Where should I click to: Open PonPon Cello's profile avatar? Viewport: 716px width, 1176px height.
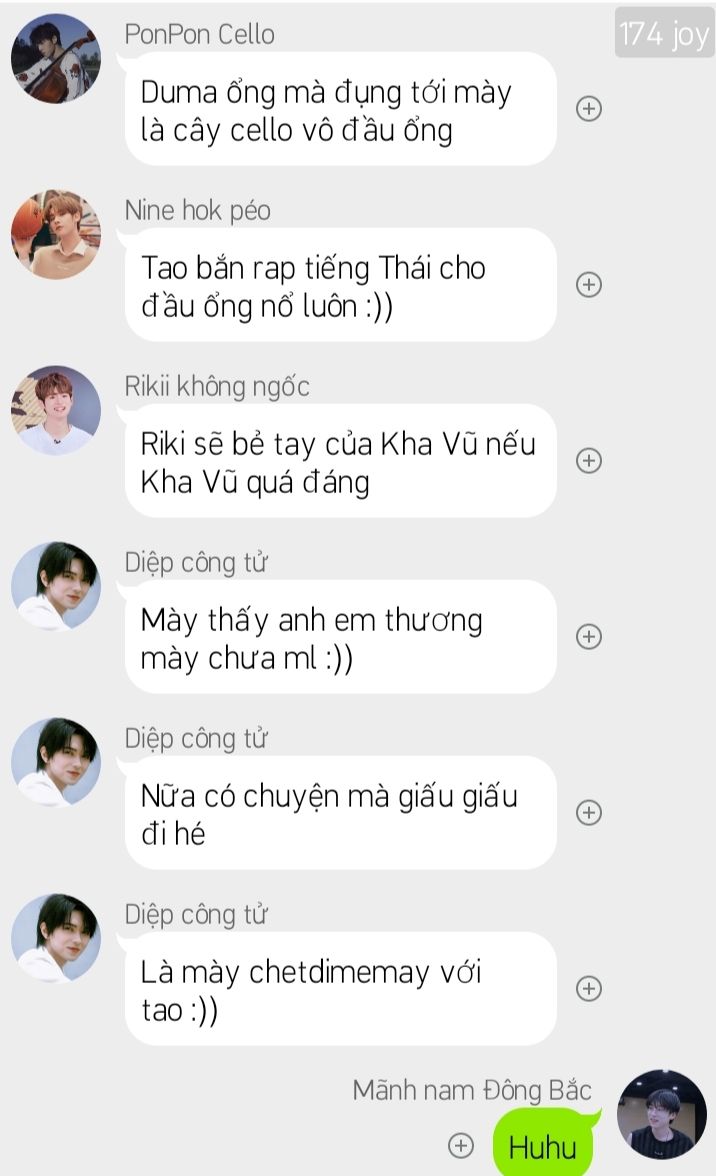56,58
